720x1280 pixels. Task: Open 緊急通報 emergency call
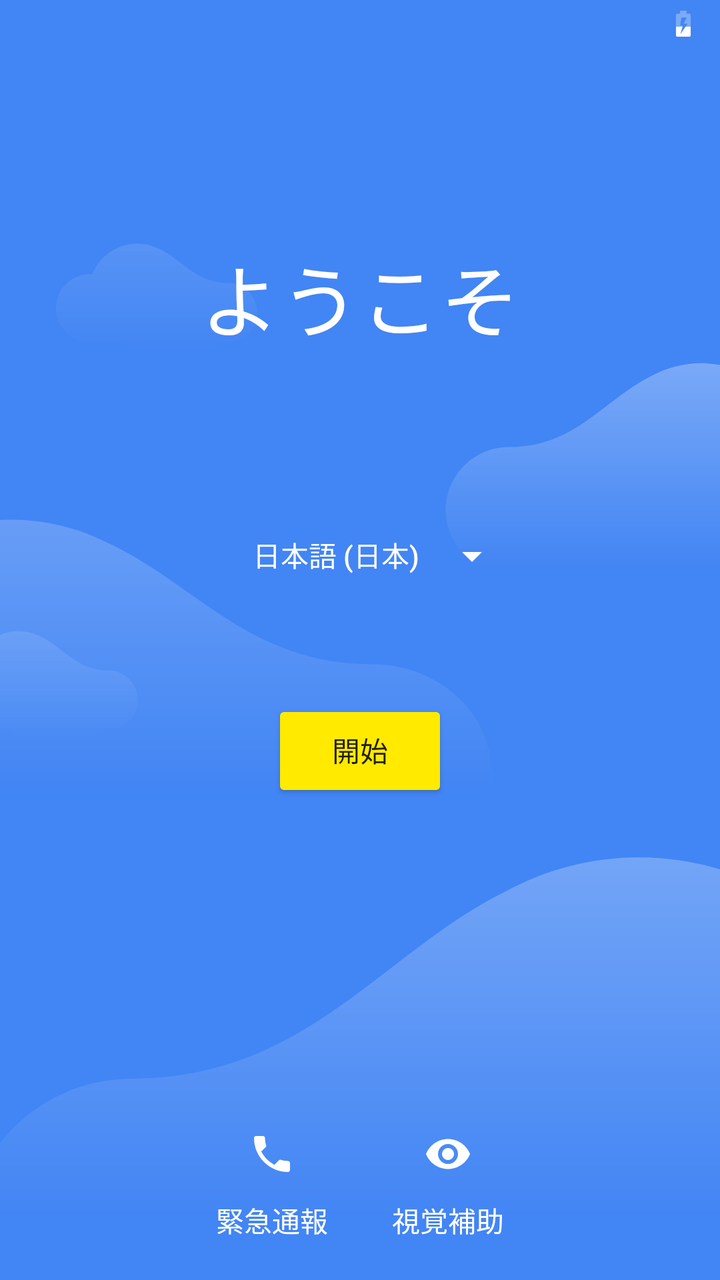[272, 1186]
